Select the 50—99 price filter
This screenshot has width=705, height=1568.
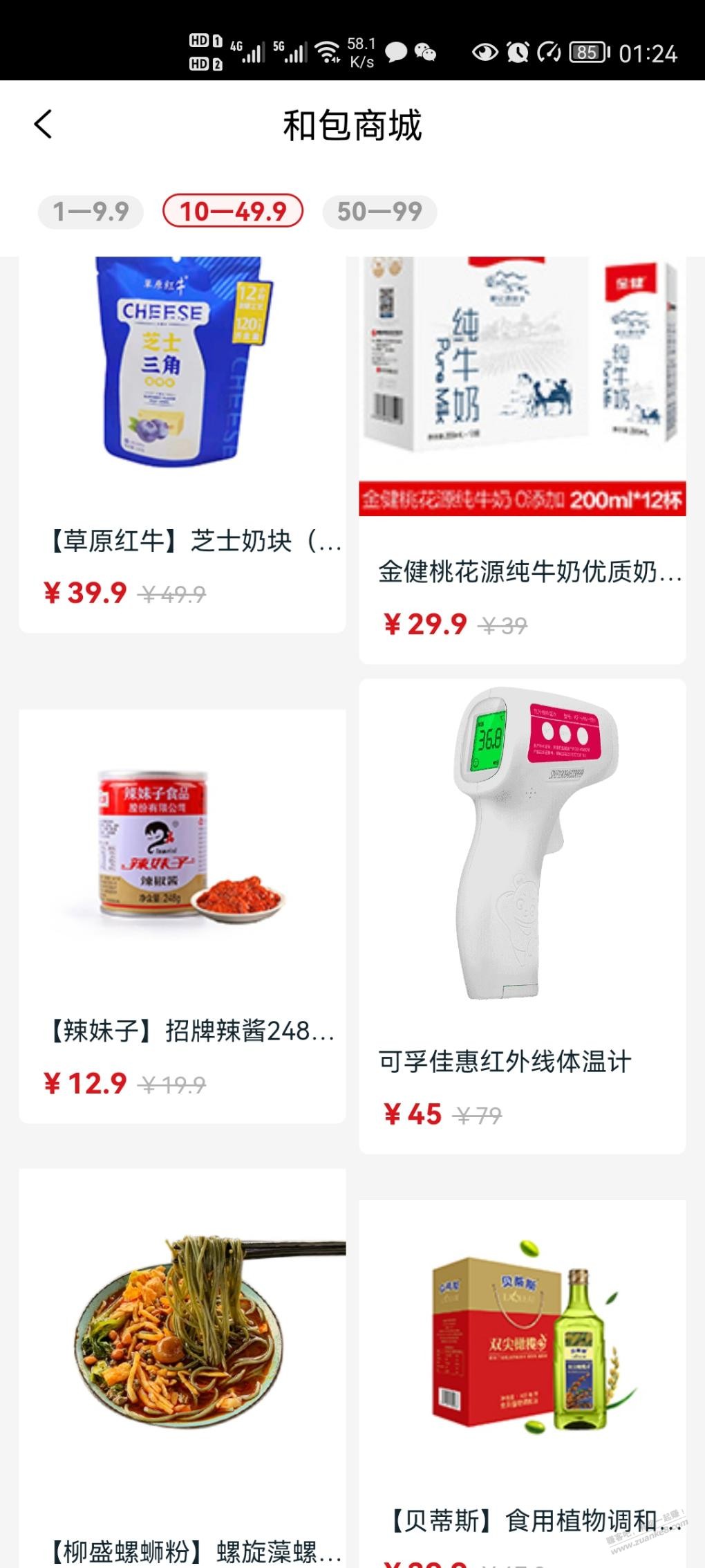tap(377, 214)
